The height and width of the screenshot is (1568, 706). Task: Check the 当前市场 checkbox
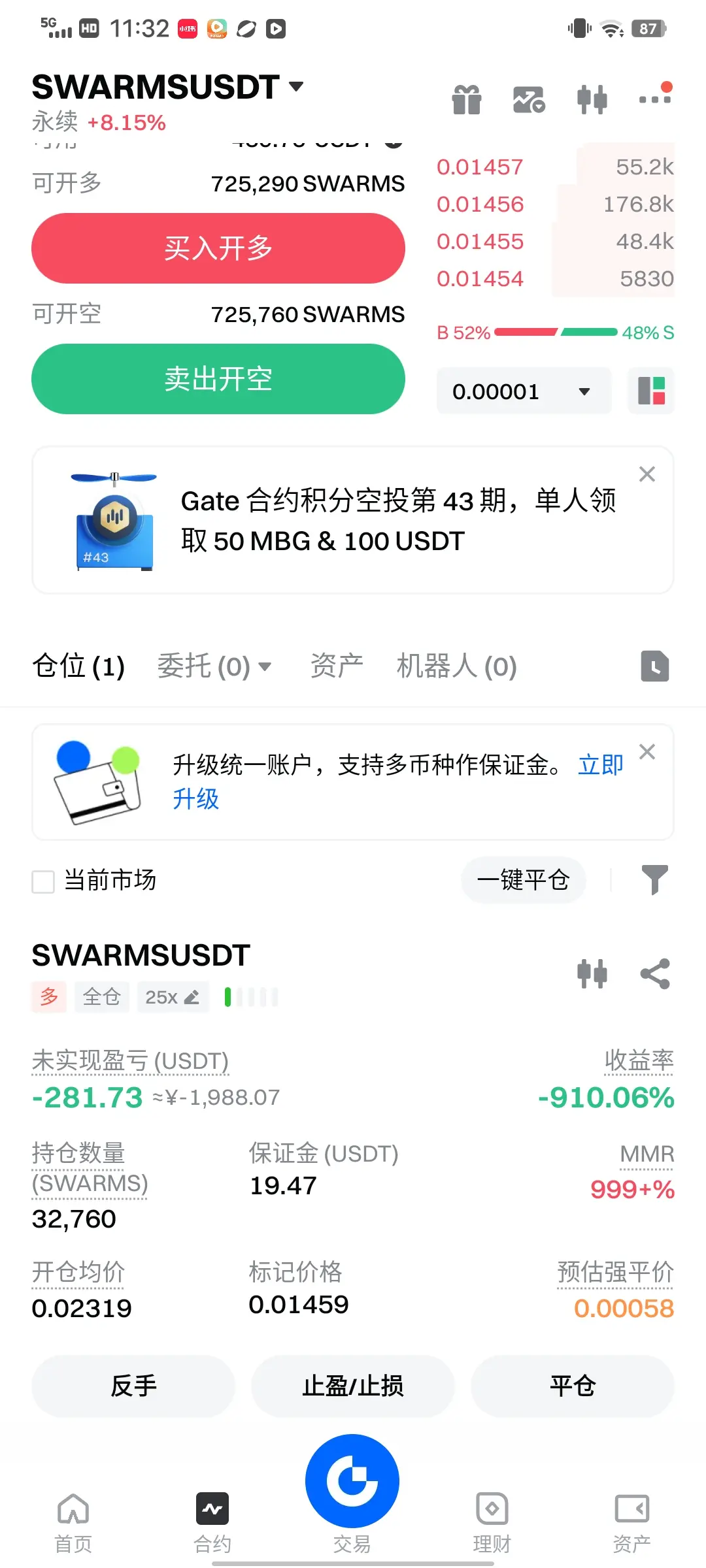point(43,881)
